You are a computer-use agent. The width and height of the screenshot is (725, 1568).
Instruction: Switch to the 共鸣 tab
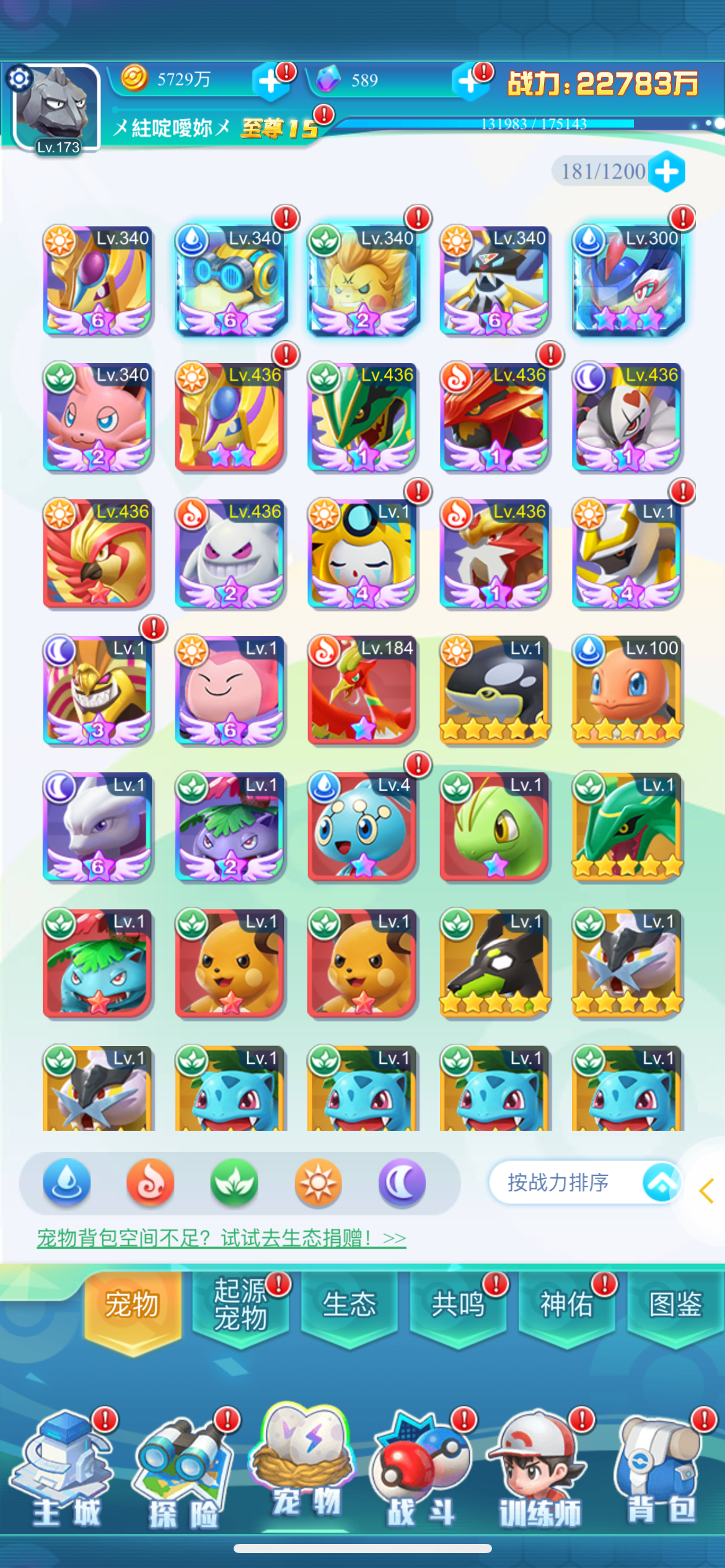(x=458, y=1305)
